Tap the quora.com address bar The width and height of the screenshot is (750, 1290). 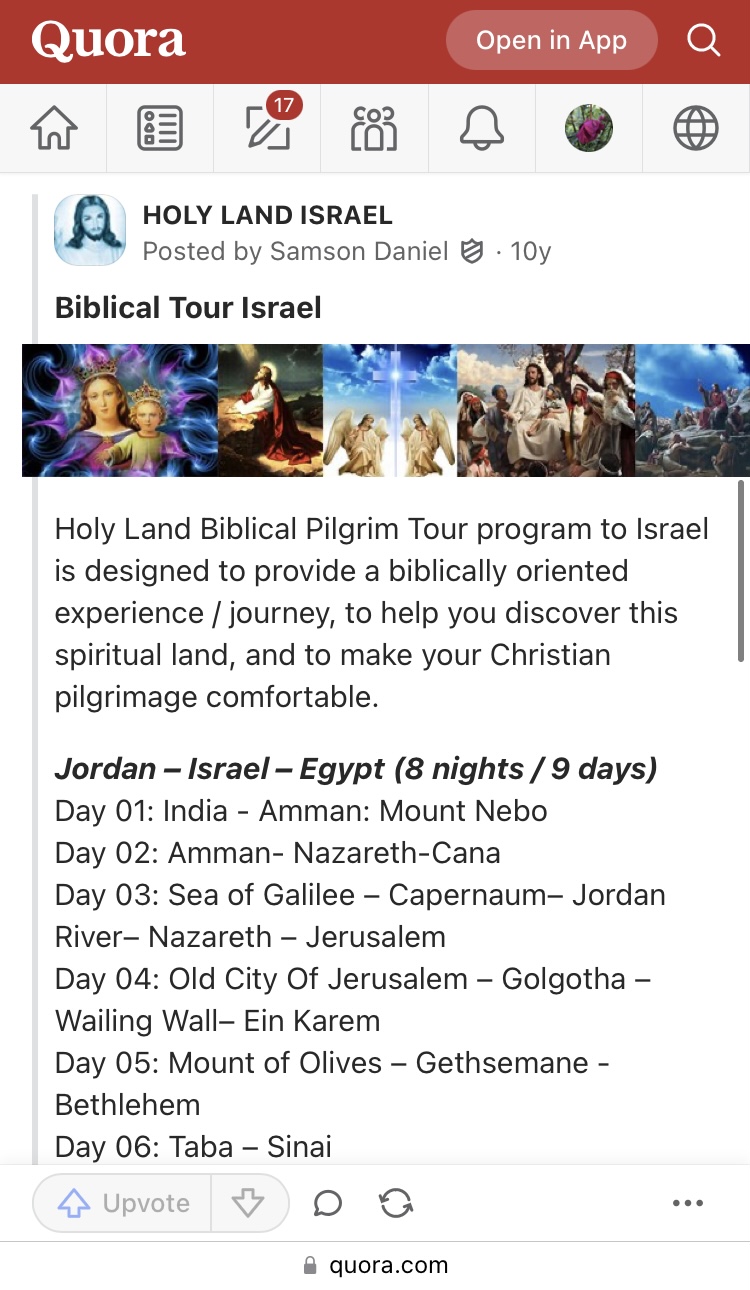(x=375, y=1265)
